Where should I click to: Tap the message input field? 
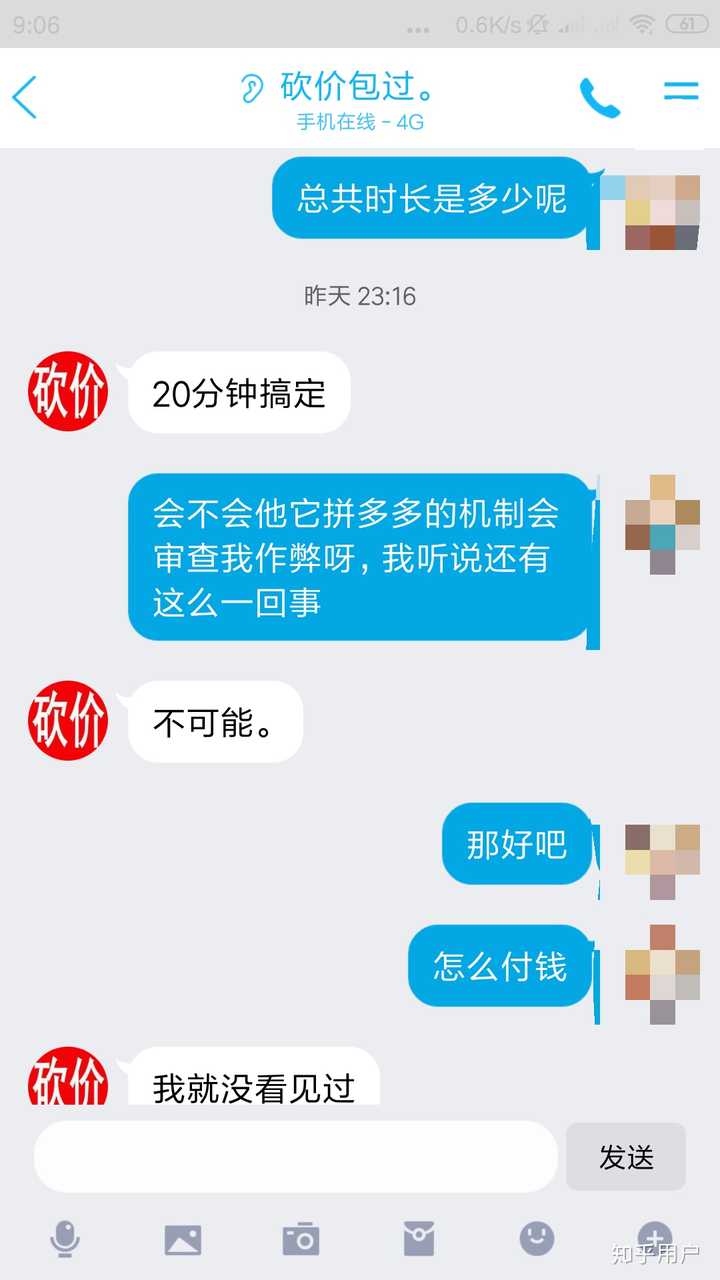295,1156
